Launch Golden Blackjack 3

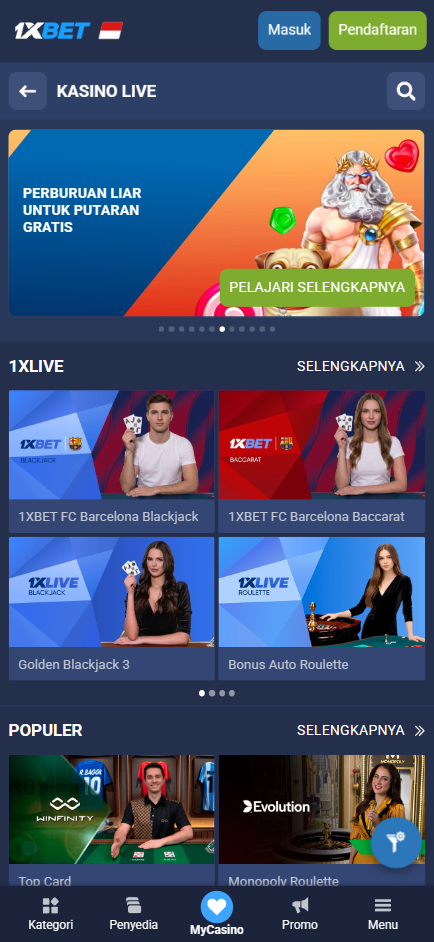pos(112,608)
